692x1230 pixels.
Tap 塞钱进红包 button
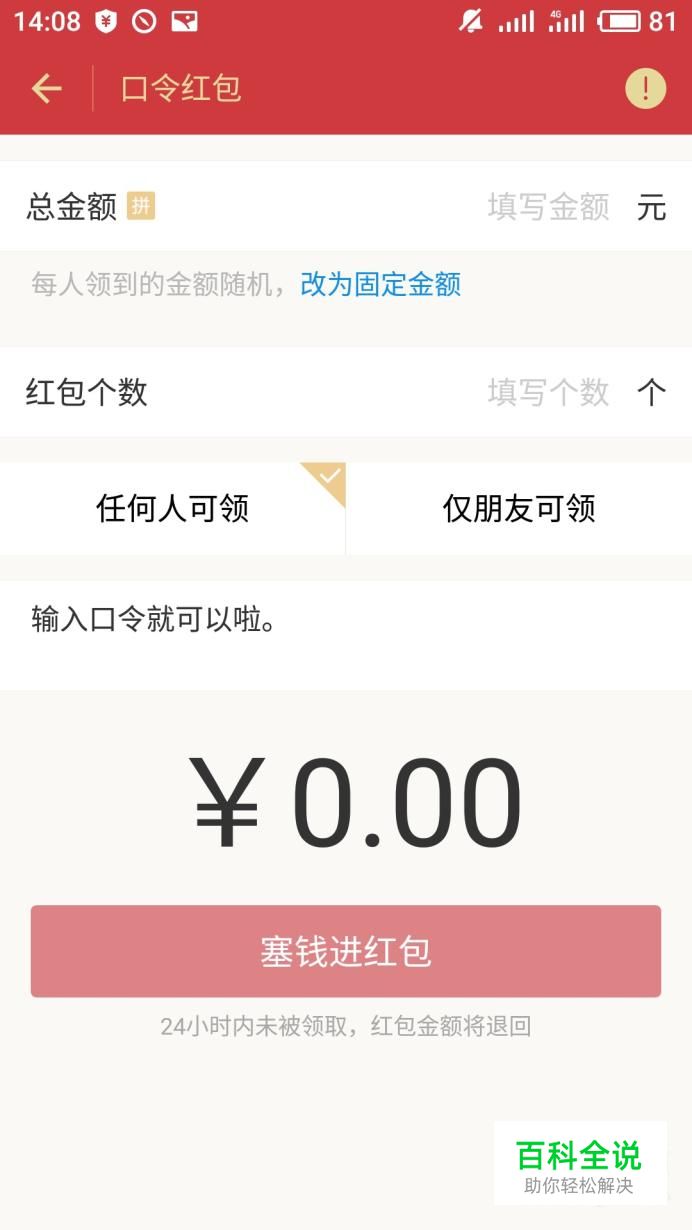pyautogui.click(x=346, y=951)
